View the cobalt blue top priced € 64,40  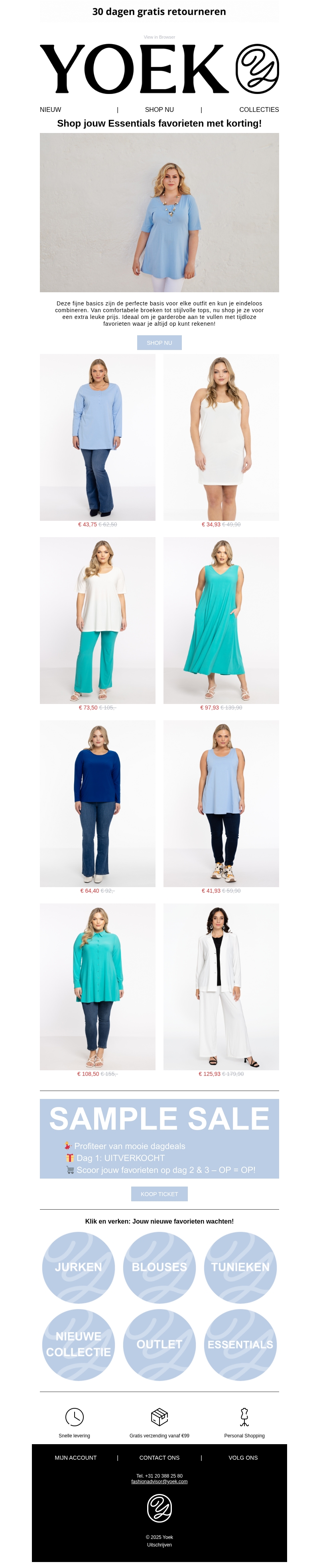coord(98,803)
